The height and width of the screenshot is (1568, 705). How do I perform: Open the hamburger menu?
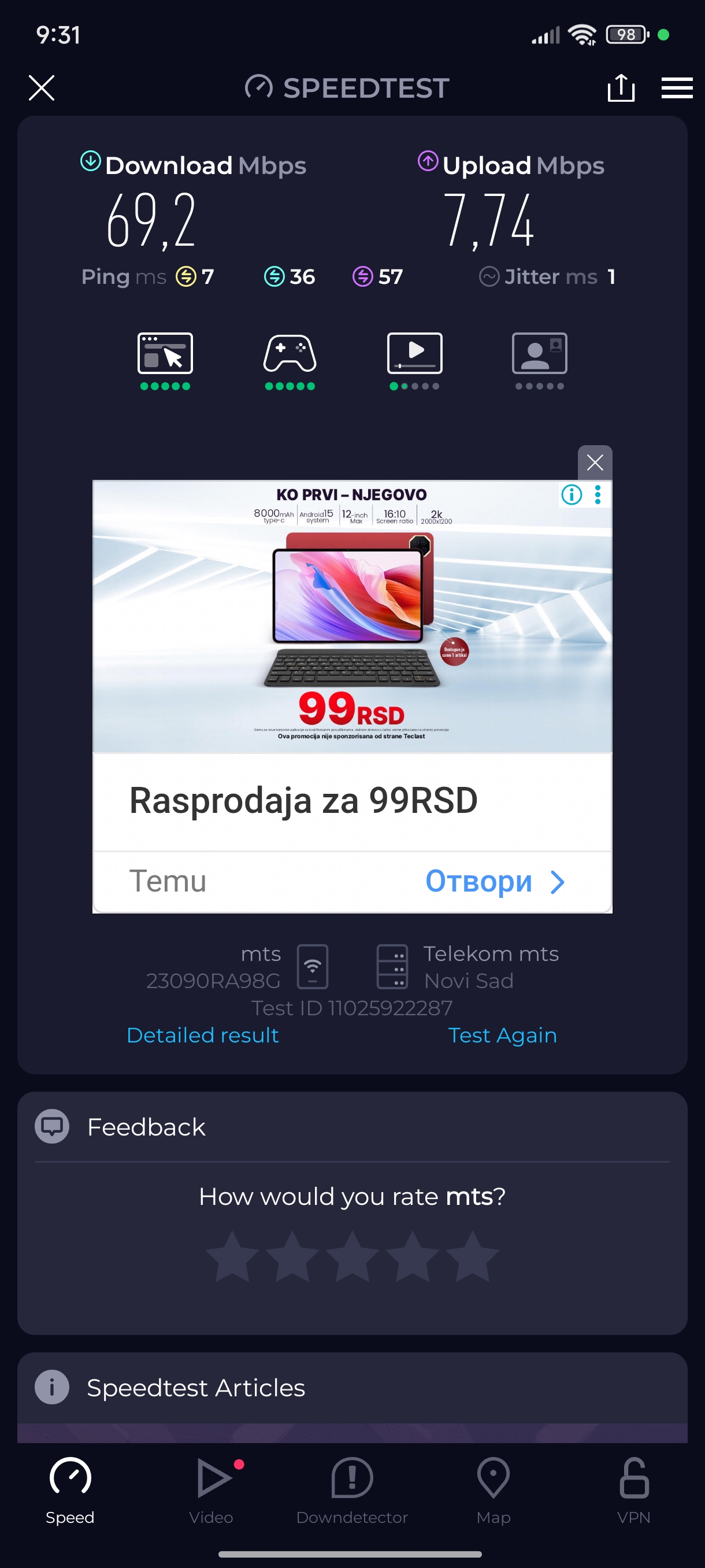(677, 88)
